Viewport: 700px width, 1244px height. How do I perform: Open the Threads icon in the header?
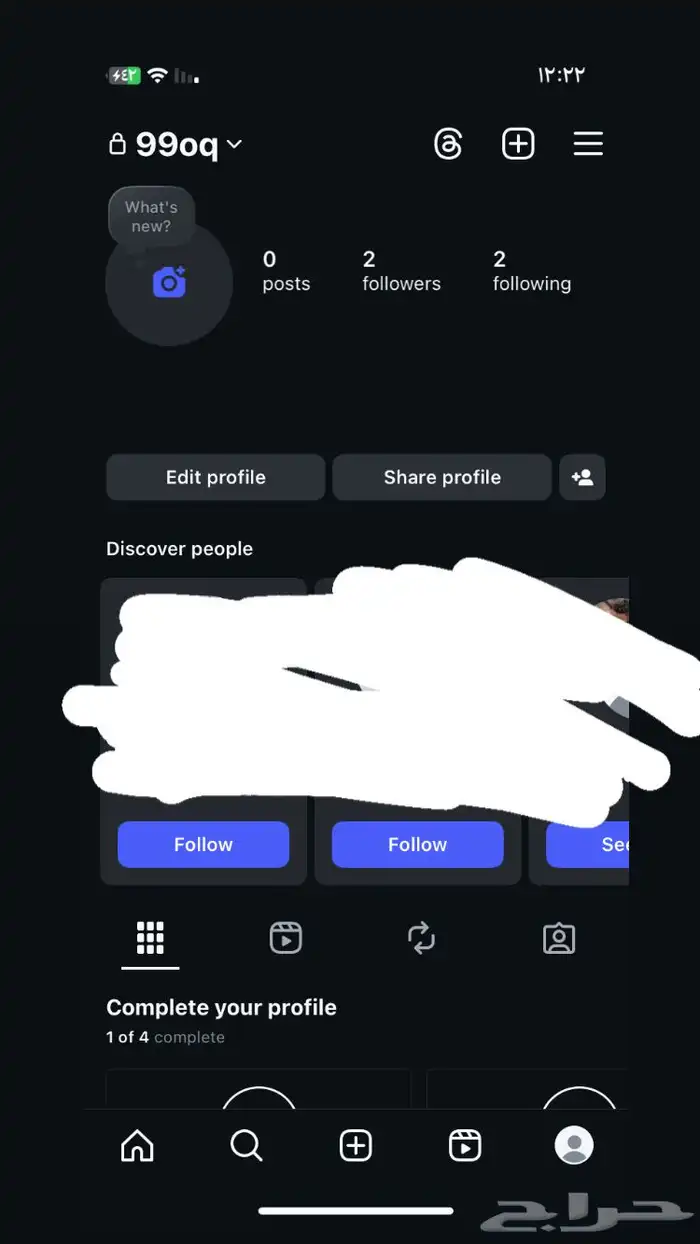click(x=448, y=144)
